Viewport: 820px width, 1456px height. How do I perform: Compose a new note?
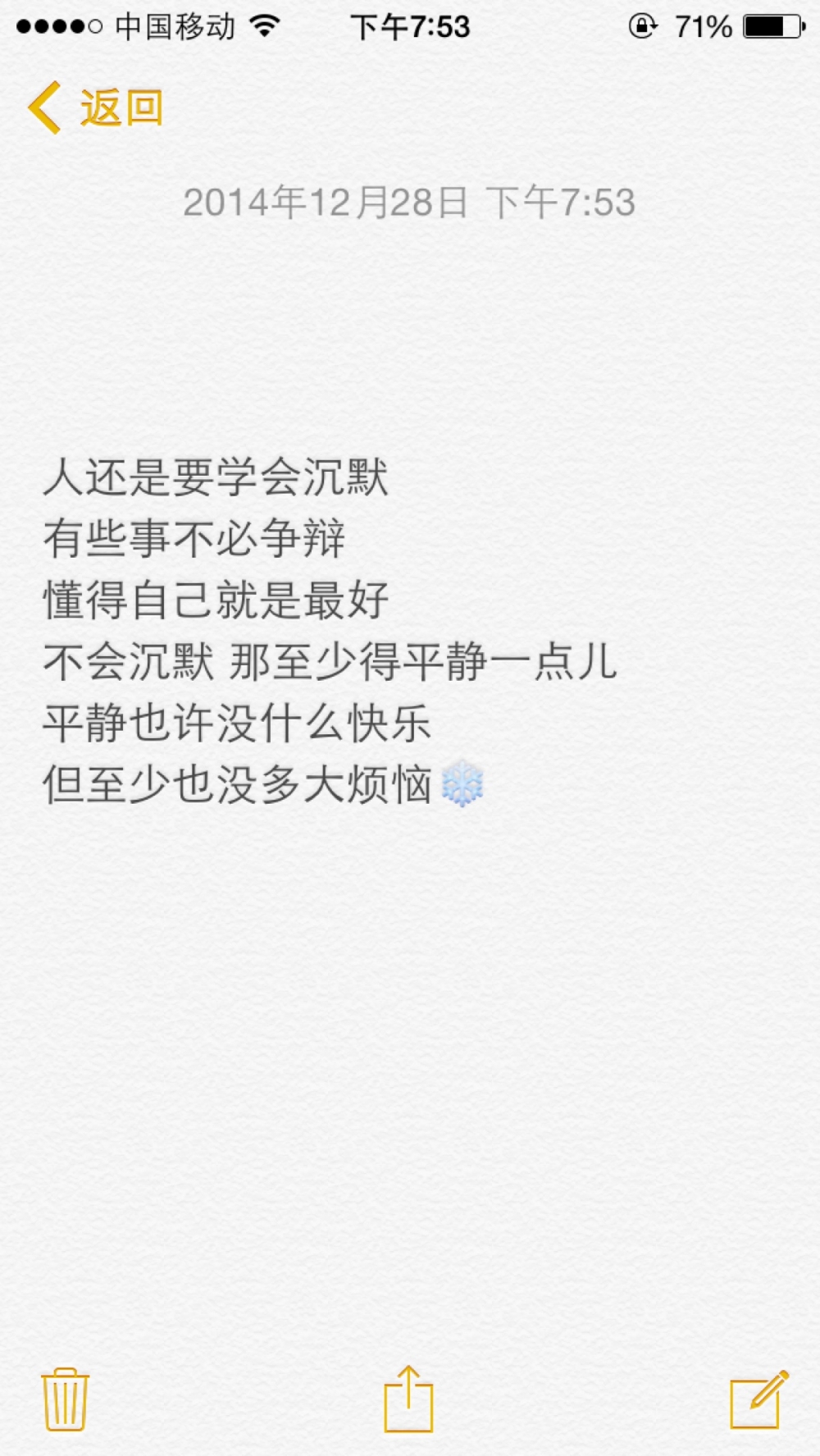click(x=759, y=1399)
